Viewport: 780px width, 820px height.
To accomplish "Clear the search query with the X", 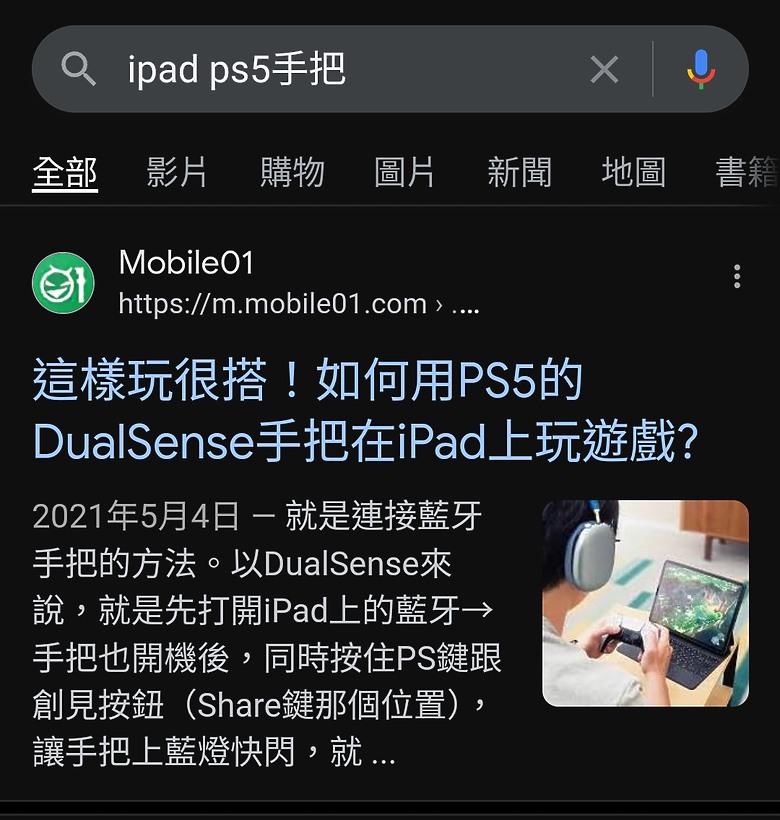I will (604, 70).
